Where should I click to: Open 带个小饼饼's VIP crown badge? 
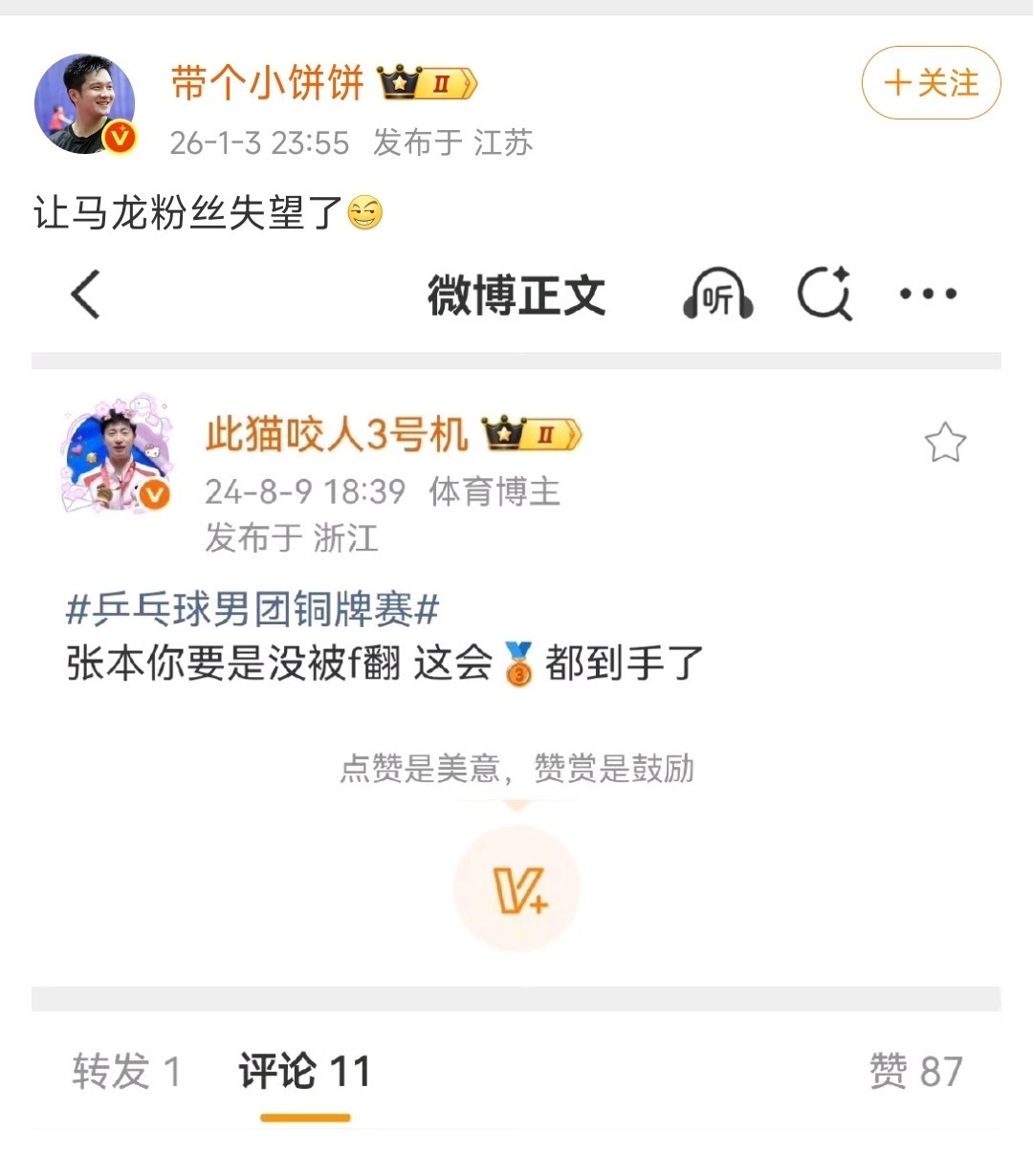coord(424,84)
